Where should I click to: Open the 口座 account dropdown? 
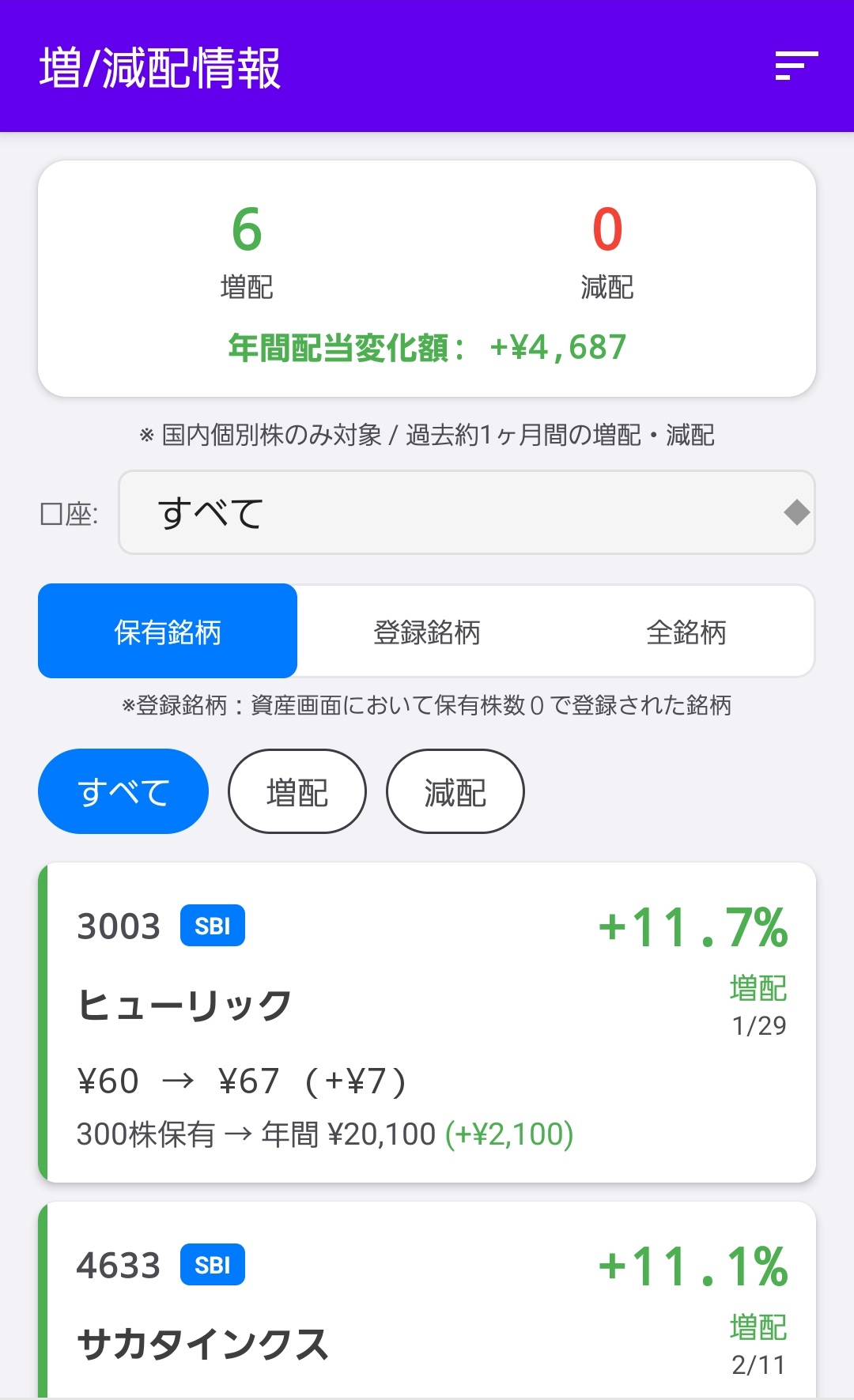[467, 513]
